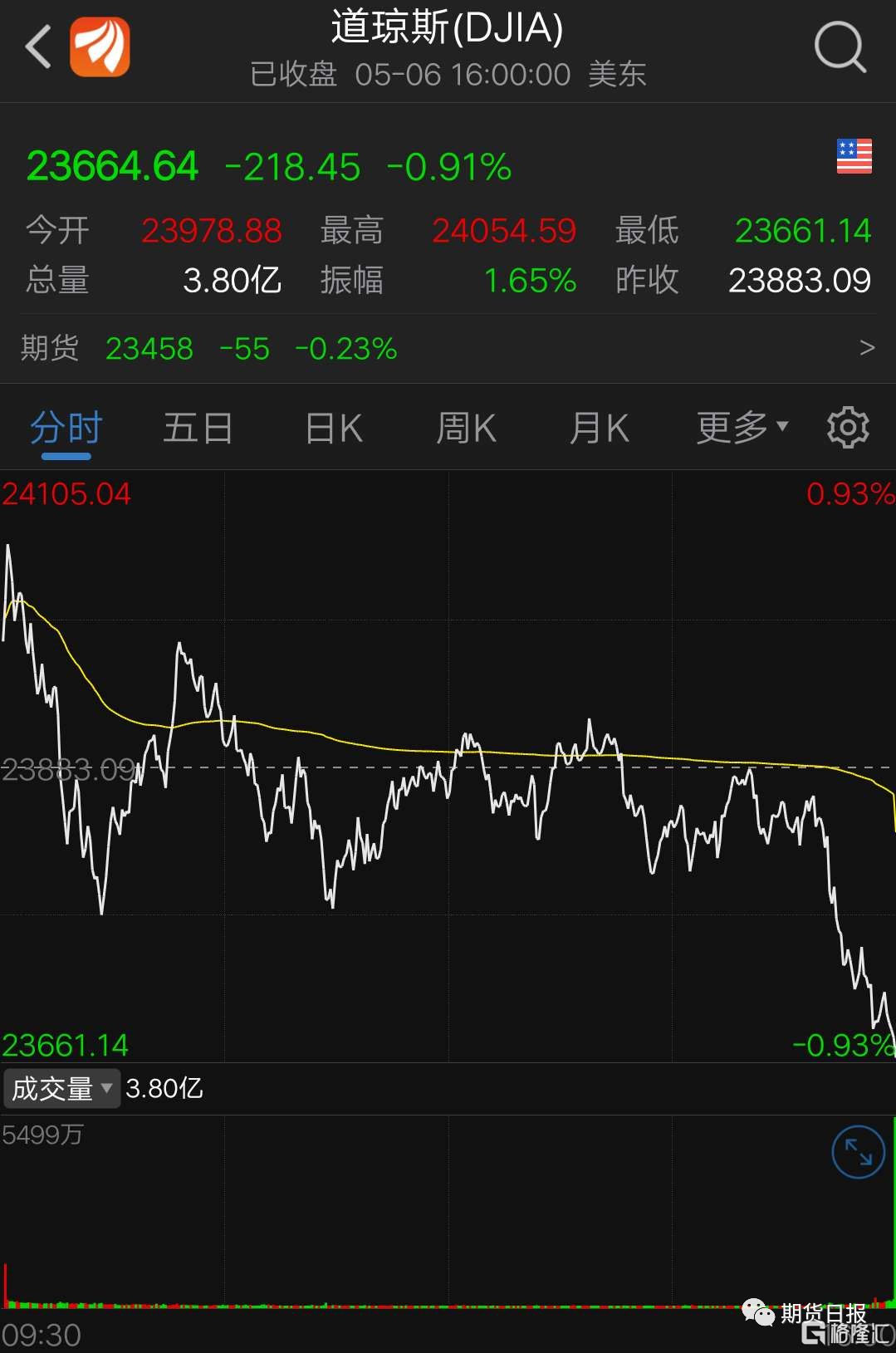Open the futures 期货 quote row

pyautogui.click(x=448, y=349)
